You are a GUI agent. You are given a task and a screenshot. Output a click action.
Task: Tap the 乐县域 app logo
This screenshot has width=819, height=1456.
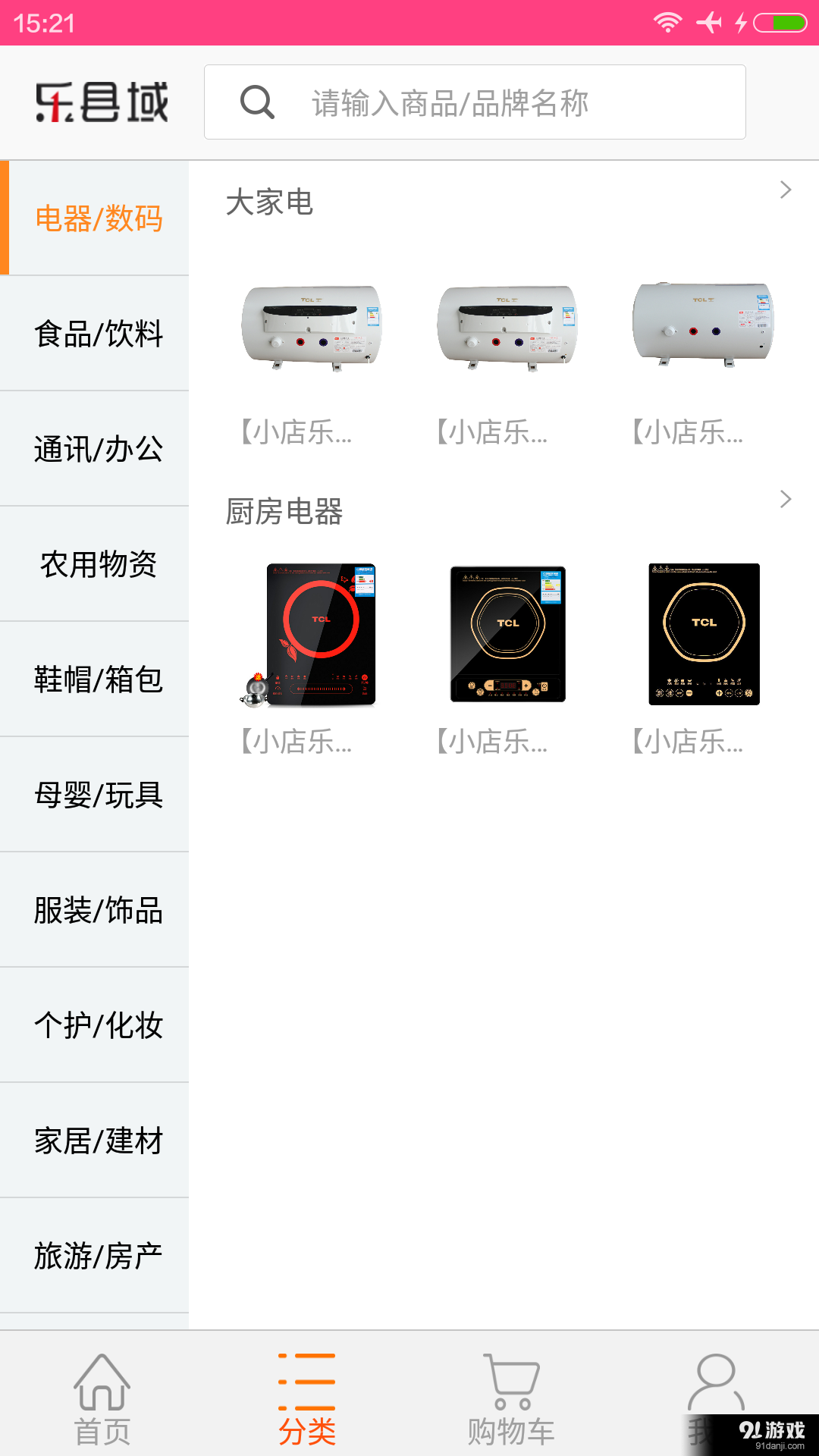102,102
